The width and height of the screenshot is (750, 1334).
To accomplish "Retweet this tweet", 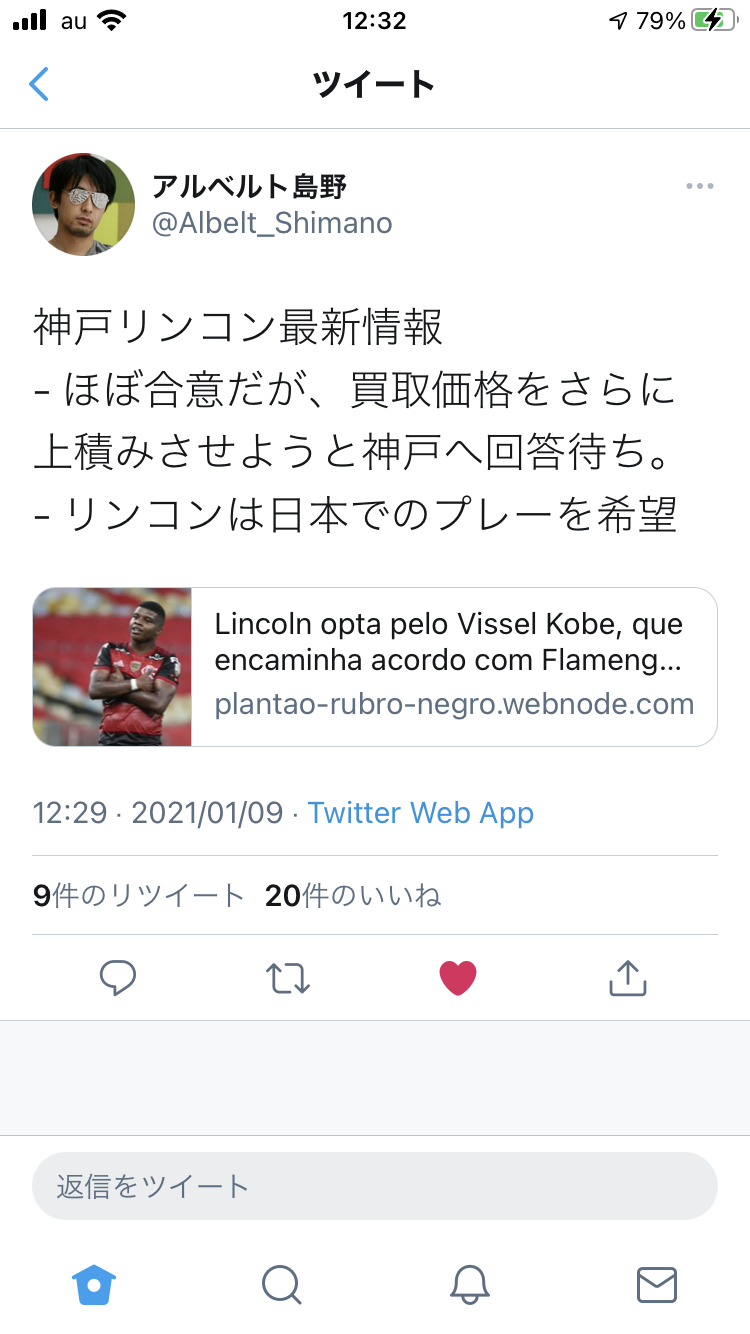I will [288, 977].
